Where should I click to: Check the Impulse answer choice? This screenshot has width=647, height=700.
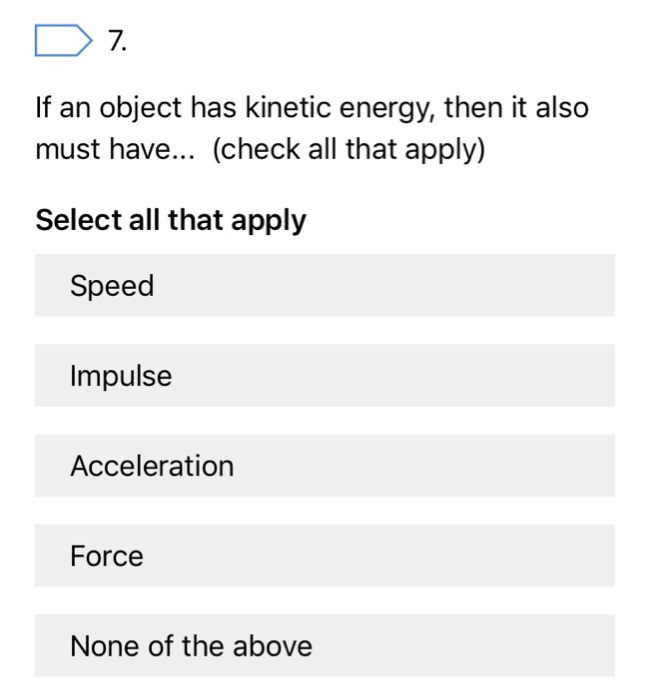pyautogui.click(x=324, y=376)
